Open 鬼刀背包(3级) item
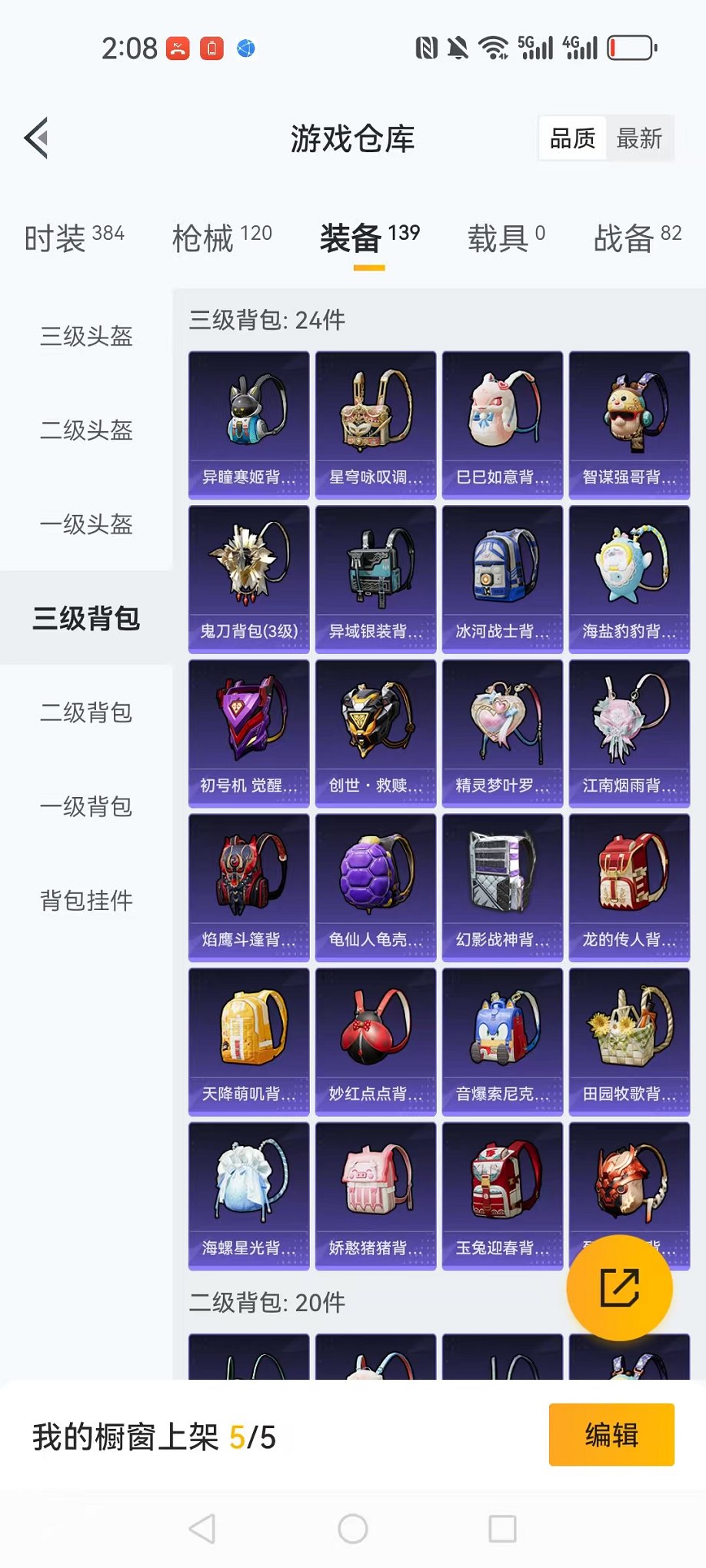The image size is (706, 1568). 248,579
